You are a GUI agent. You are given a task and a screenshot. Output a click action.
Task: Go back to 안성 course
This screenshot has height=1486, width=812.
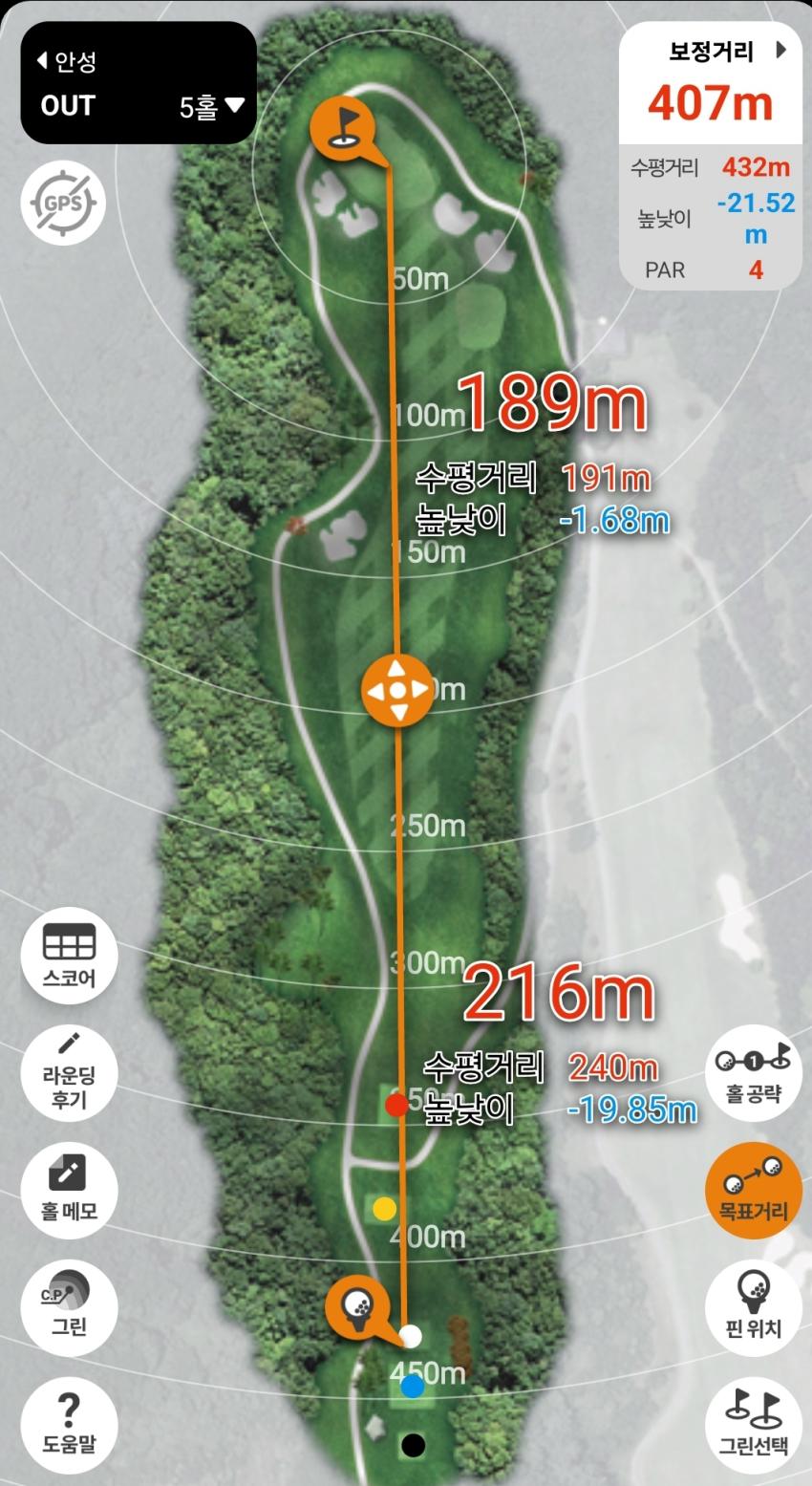(x=67, y=62)
